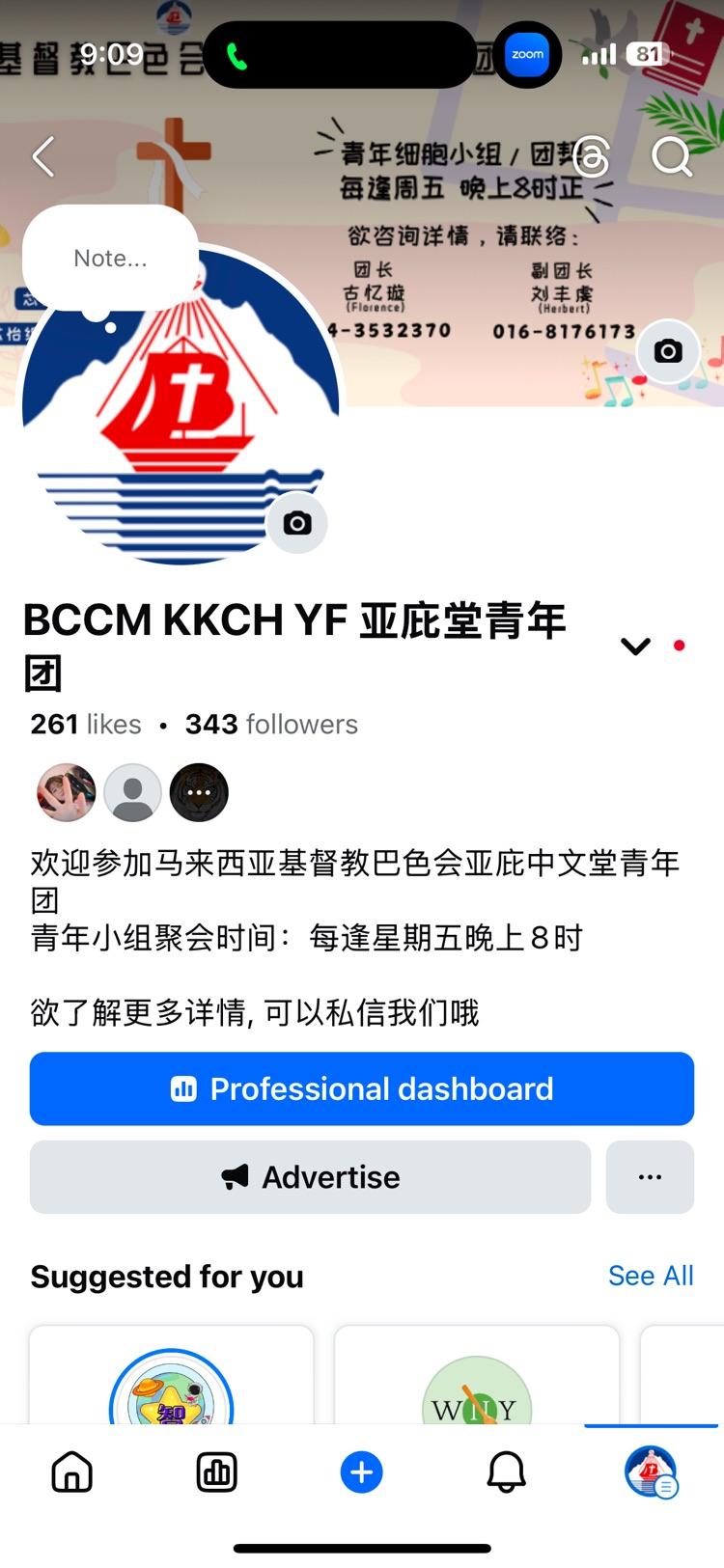Open the notifications bell
Viewport: 724px width, 1568px height.
coord(506,1472)
